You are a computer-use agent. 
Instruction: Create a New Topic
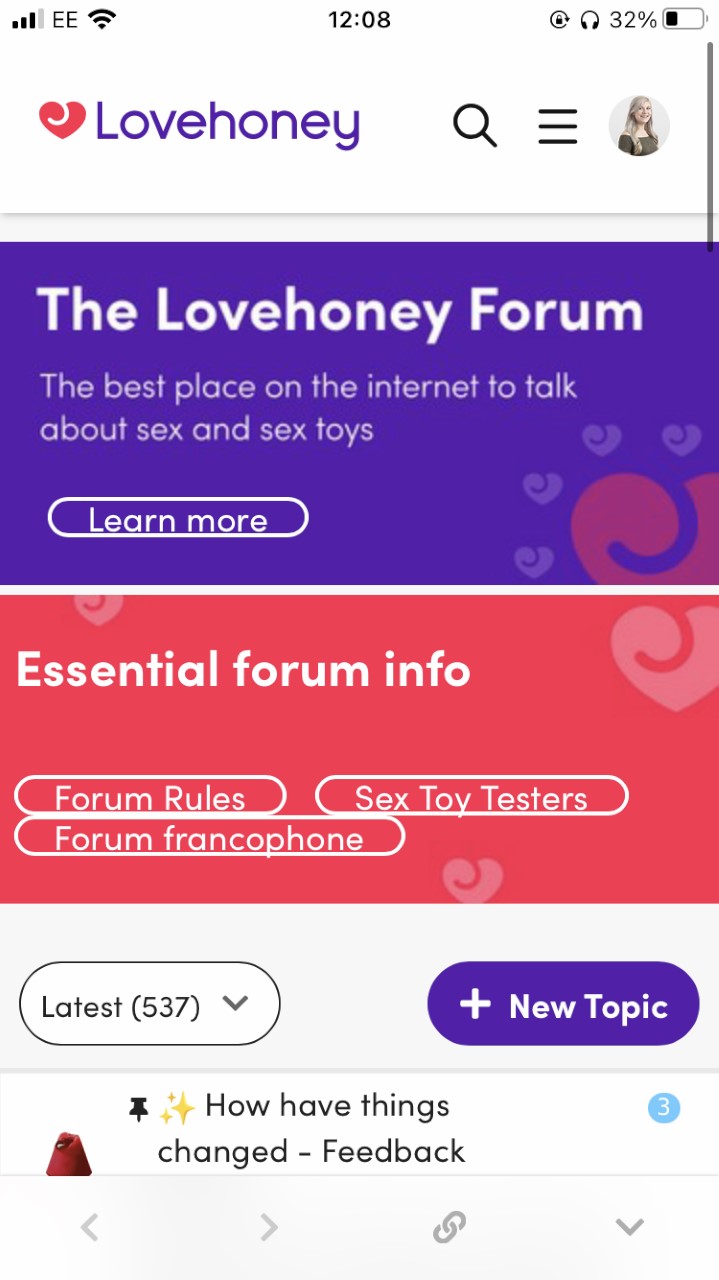[563, 1004]
